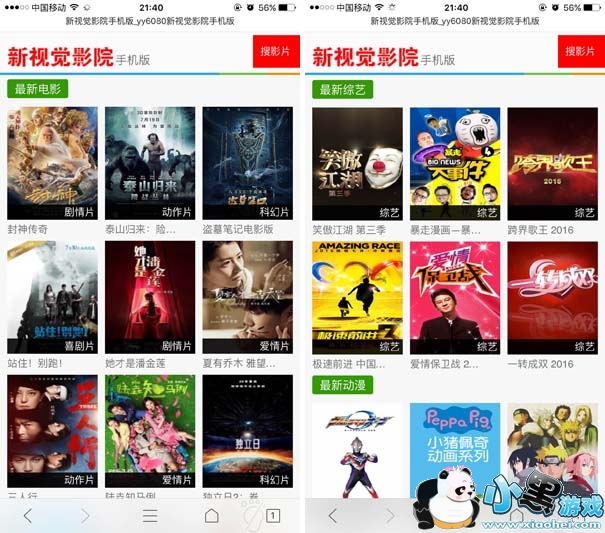Open the 极速前进 Amazing Race show
The image size is (605, 533).
(x=357, y=296)
